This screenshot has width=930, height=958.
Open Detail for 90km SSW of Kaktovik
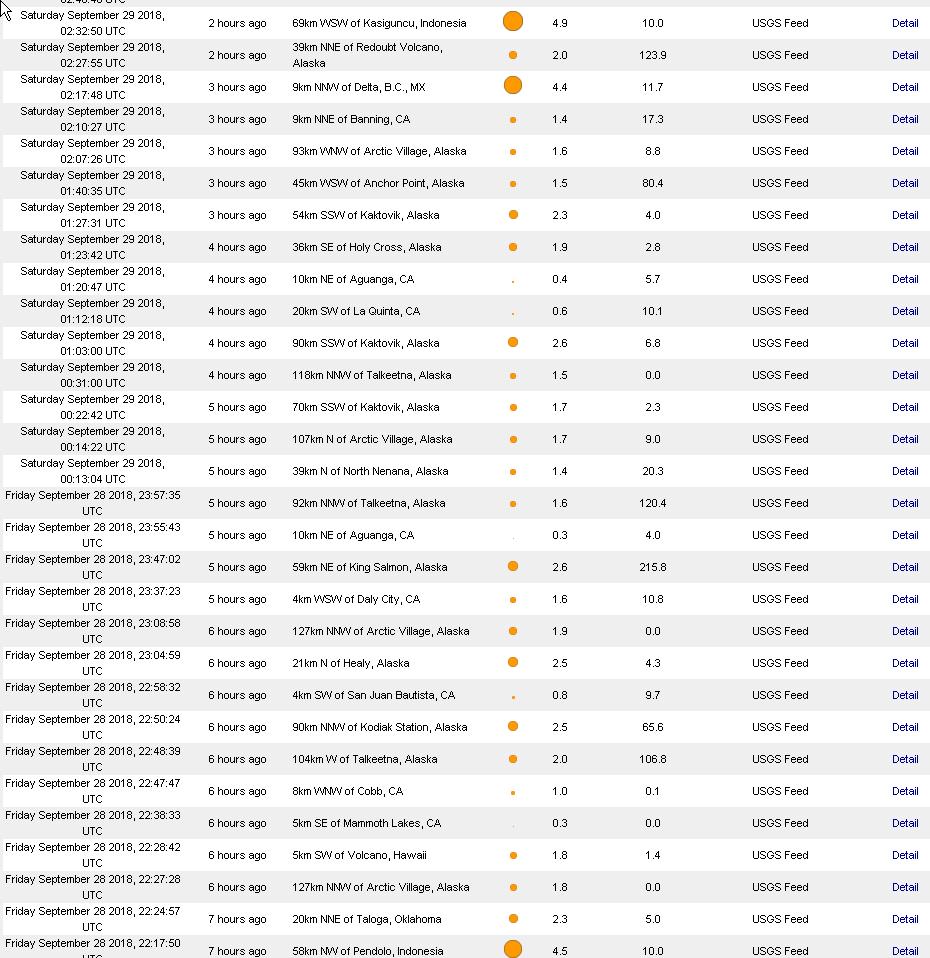[x=904, y=343]
